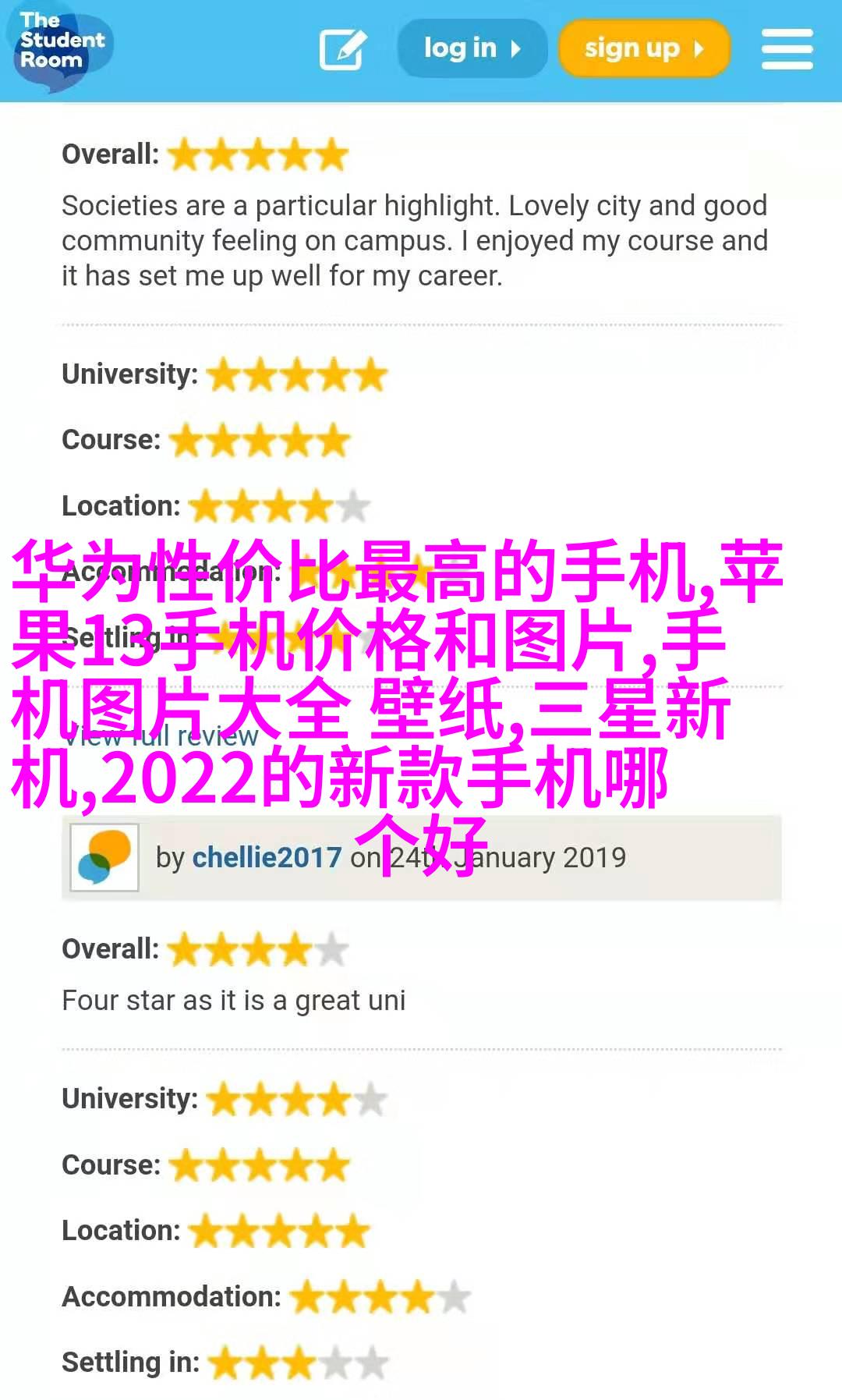Tap the sign up button
The height and width of the screenshot is (1400, 842).
point(644,49)
